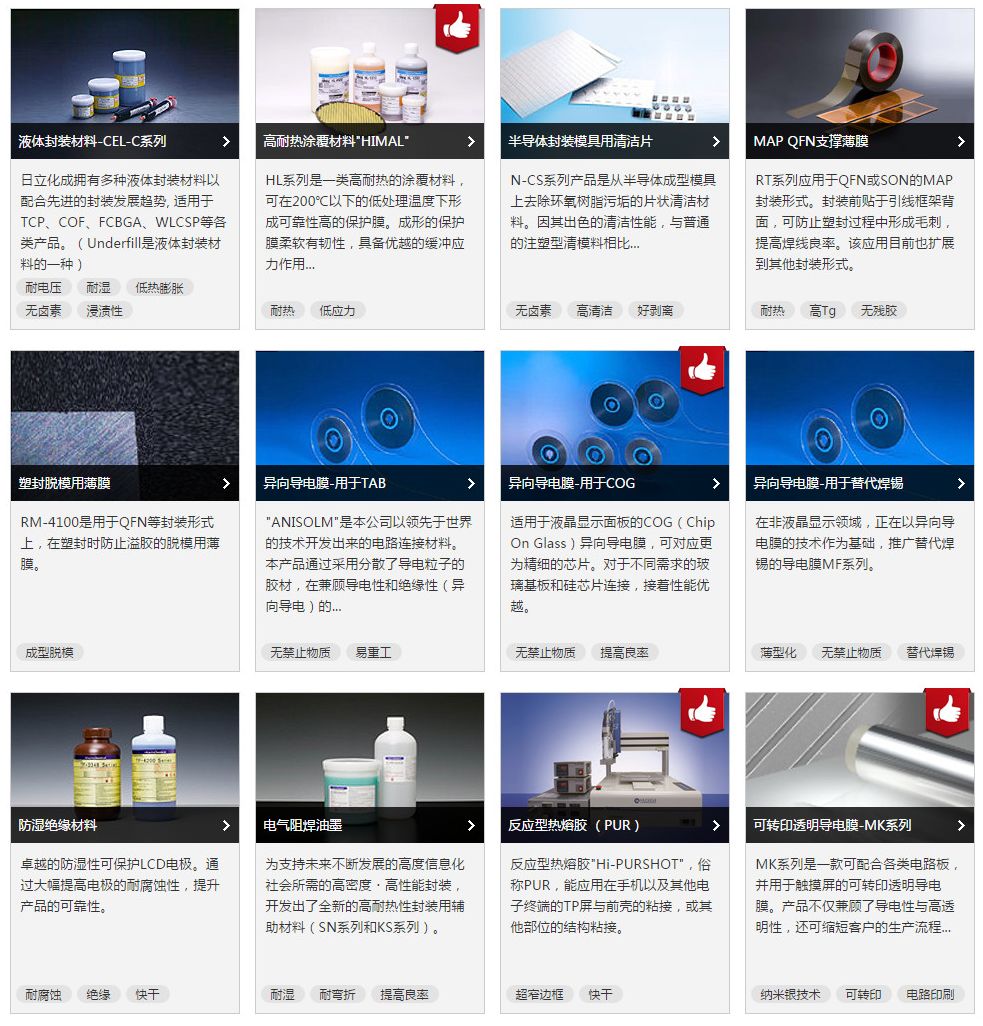Select the 超窄边框 tag chip

[539, 995]
